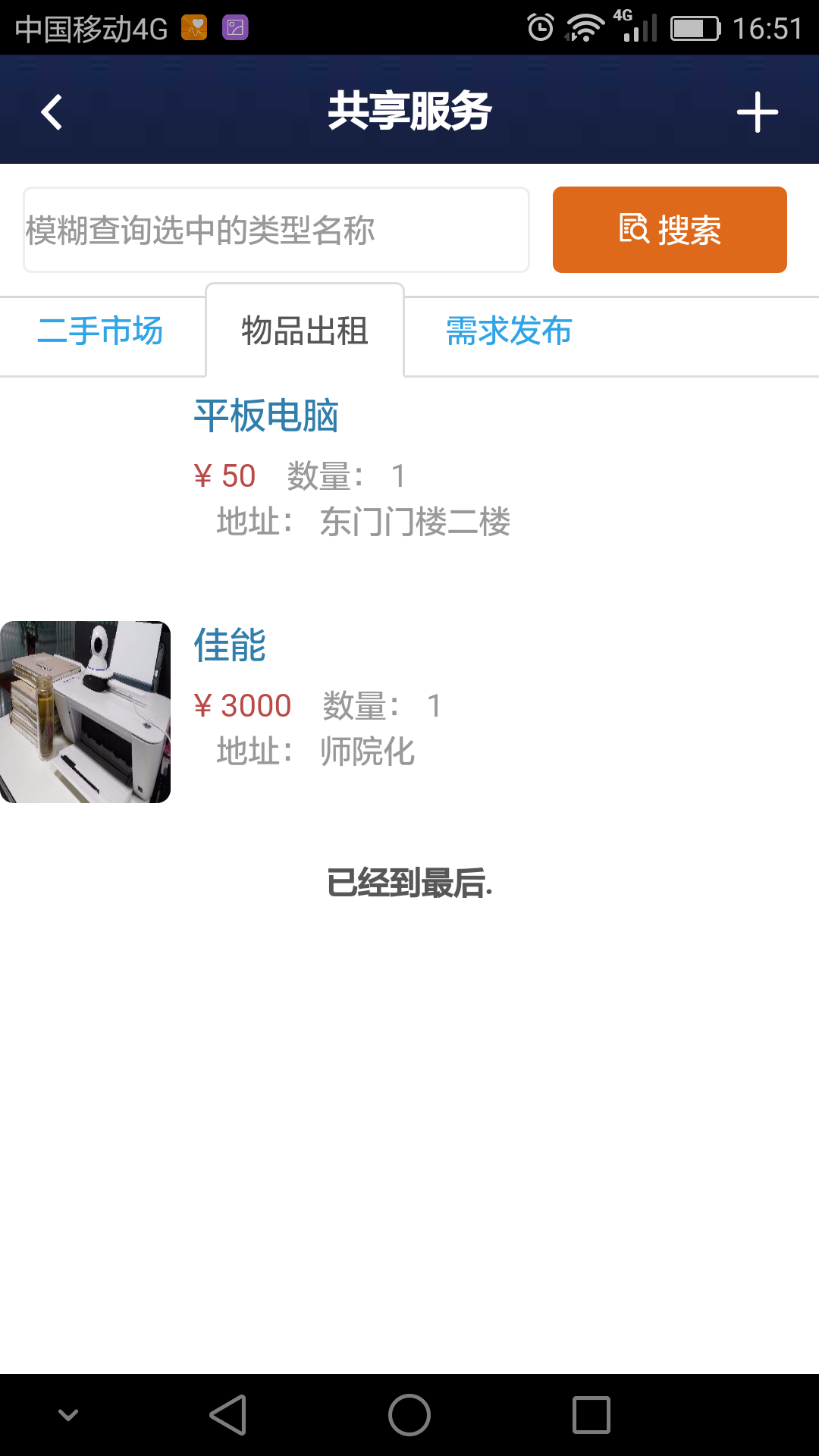Select the 物品出租 tab
The image size is (819, 1456).
click(305, 332)
